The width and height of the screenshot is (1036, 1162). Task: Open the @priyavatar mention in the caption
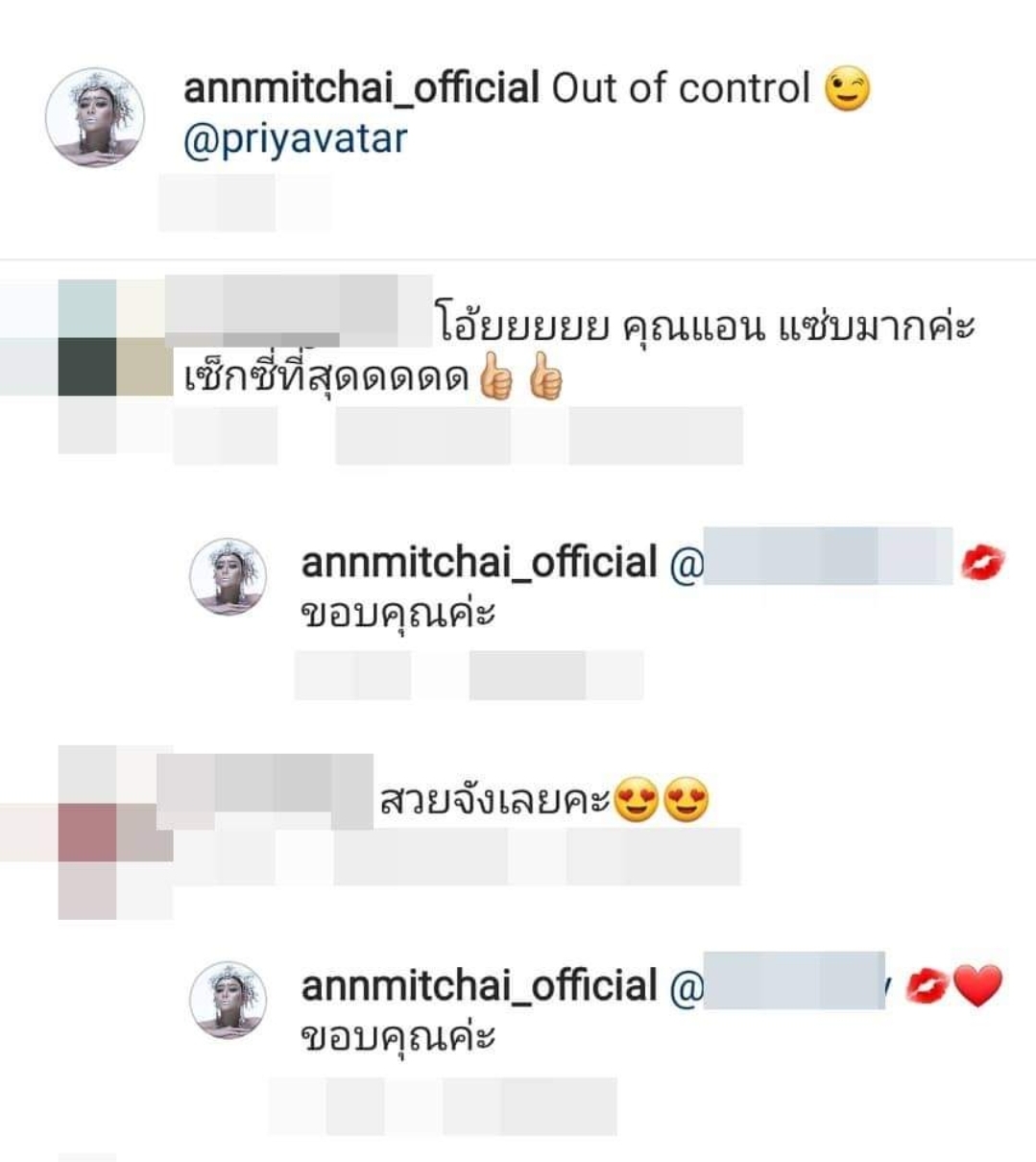(x=295, y=139)
